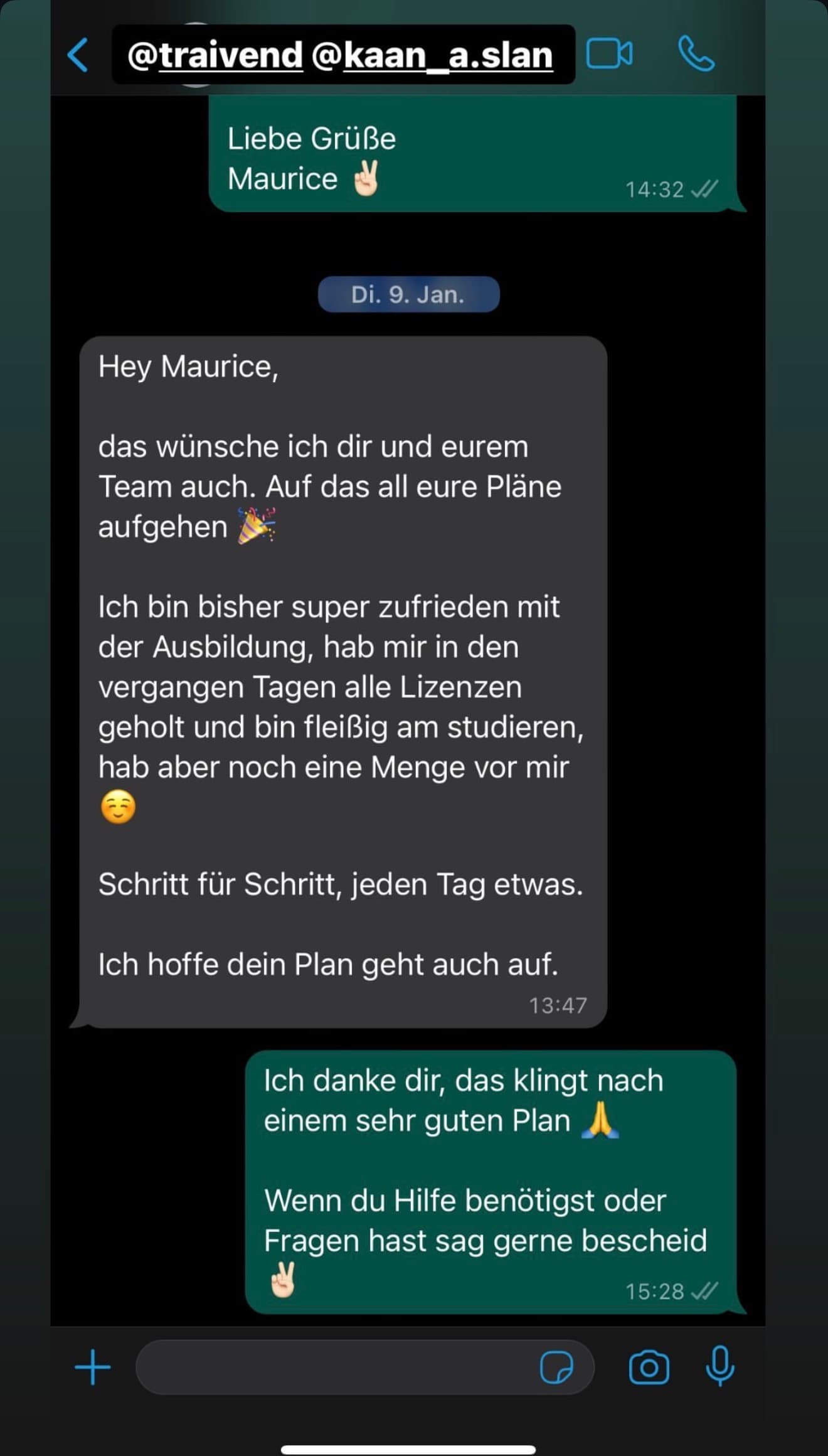
Task: Start a voice call using the phone icon
Action: pos(696,55)
